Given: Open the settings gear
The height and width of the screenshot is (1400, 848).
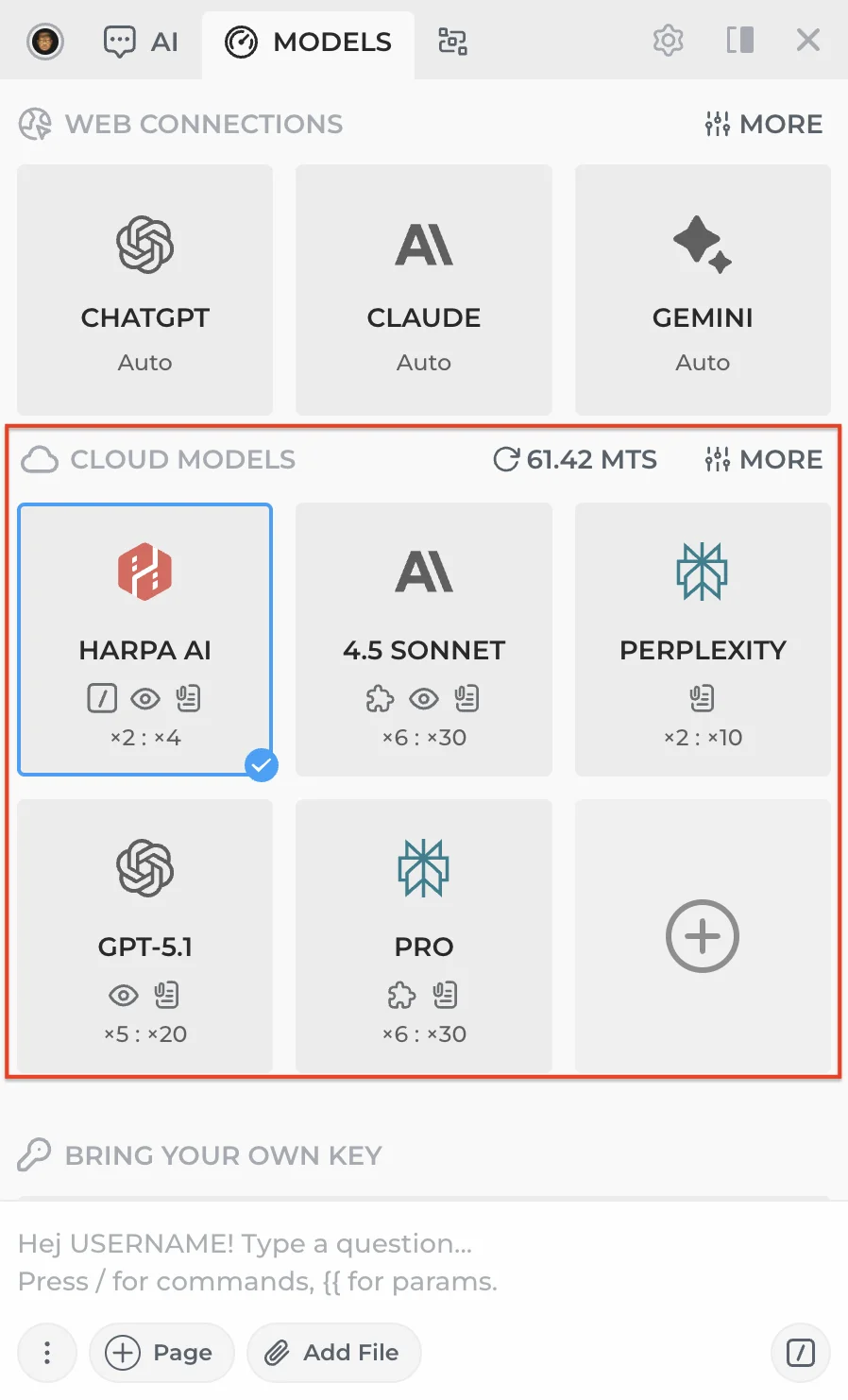Looking at the screenshot, I should [x=668, y=41].
